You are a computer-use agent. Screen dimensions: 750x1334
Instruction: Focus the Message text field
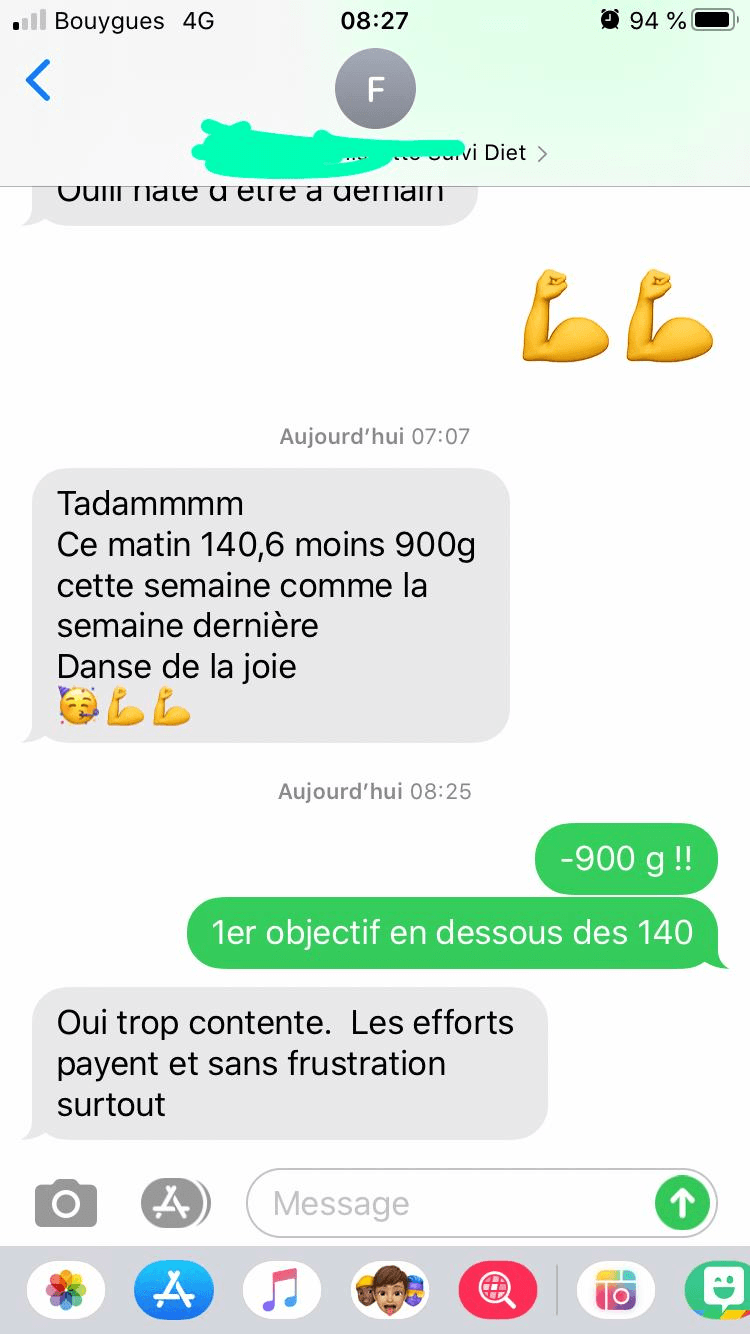[x=450, y=1203]
